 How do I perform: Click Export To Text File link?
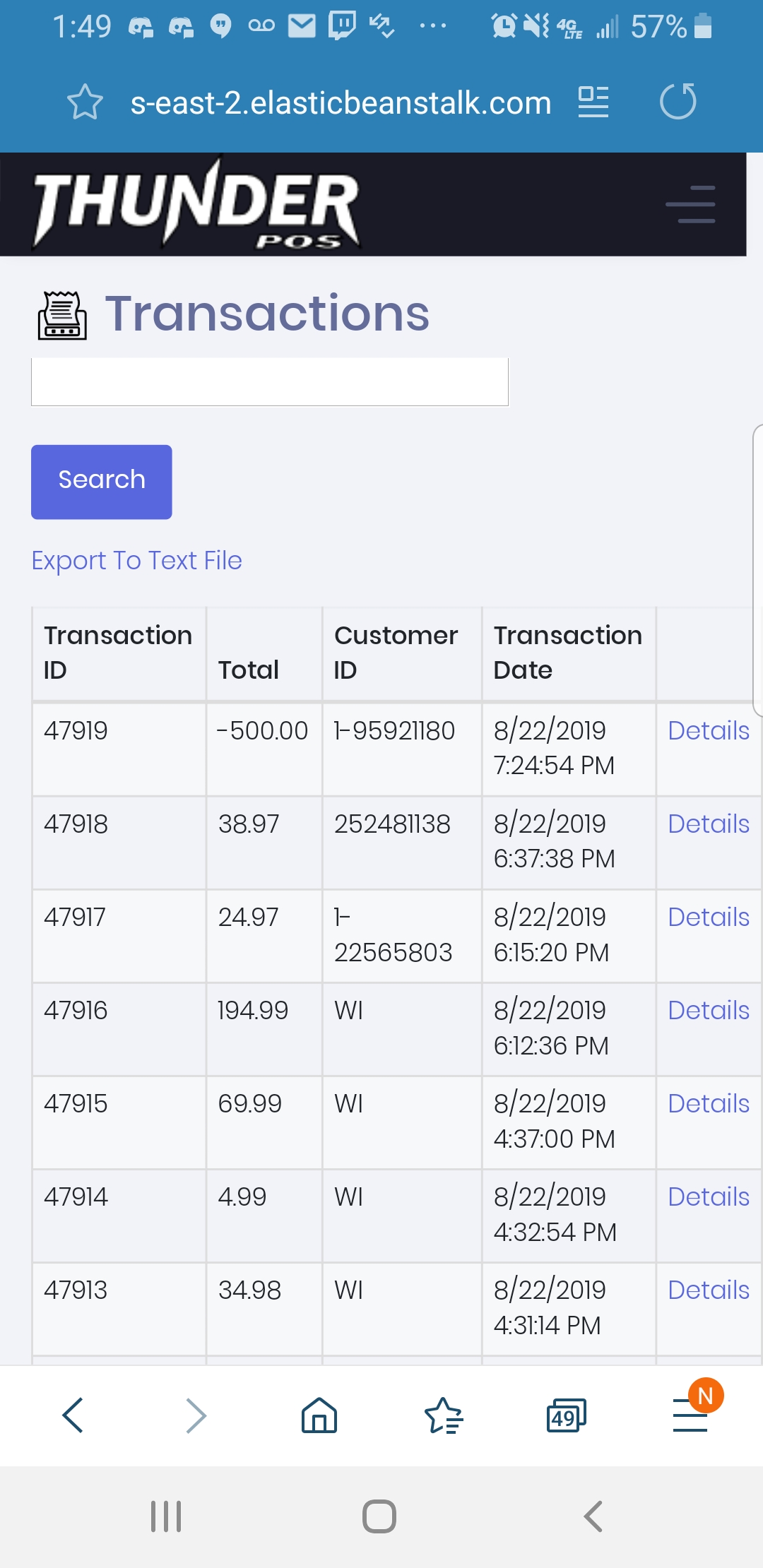click(136, 560)
